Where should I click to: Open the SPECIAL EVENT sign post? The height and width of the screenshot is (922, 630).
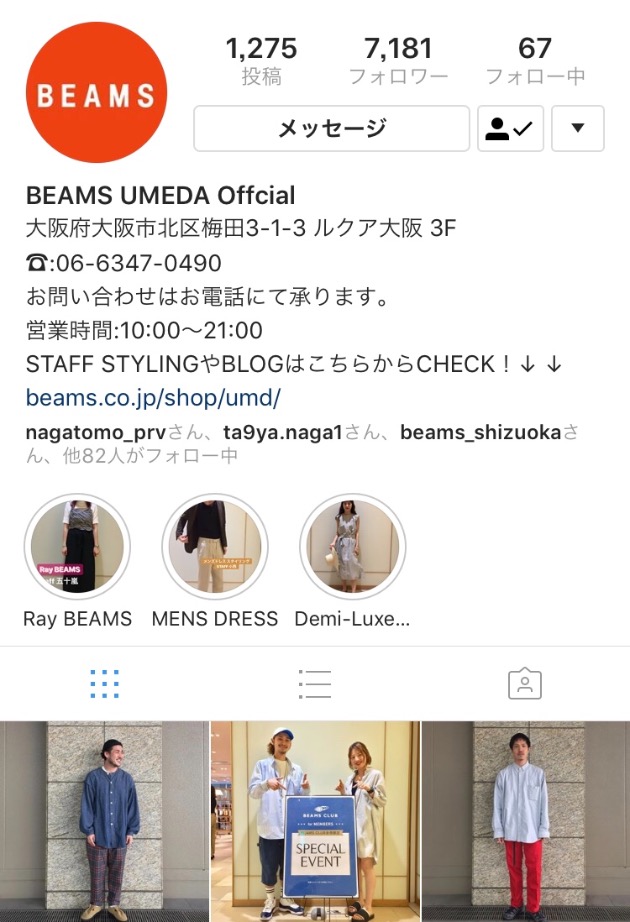tap(315, 820)
